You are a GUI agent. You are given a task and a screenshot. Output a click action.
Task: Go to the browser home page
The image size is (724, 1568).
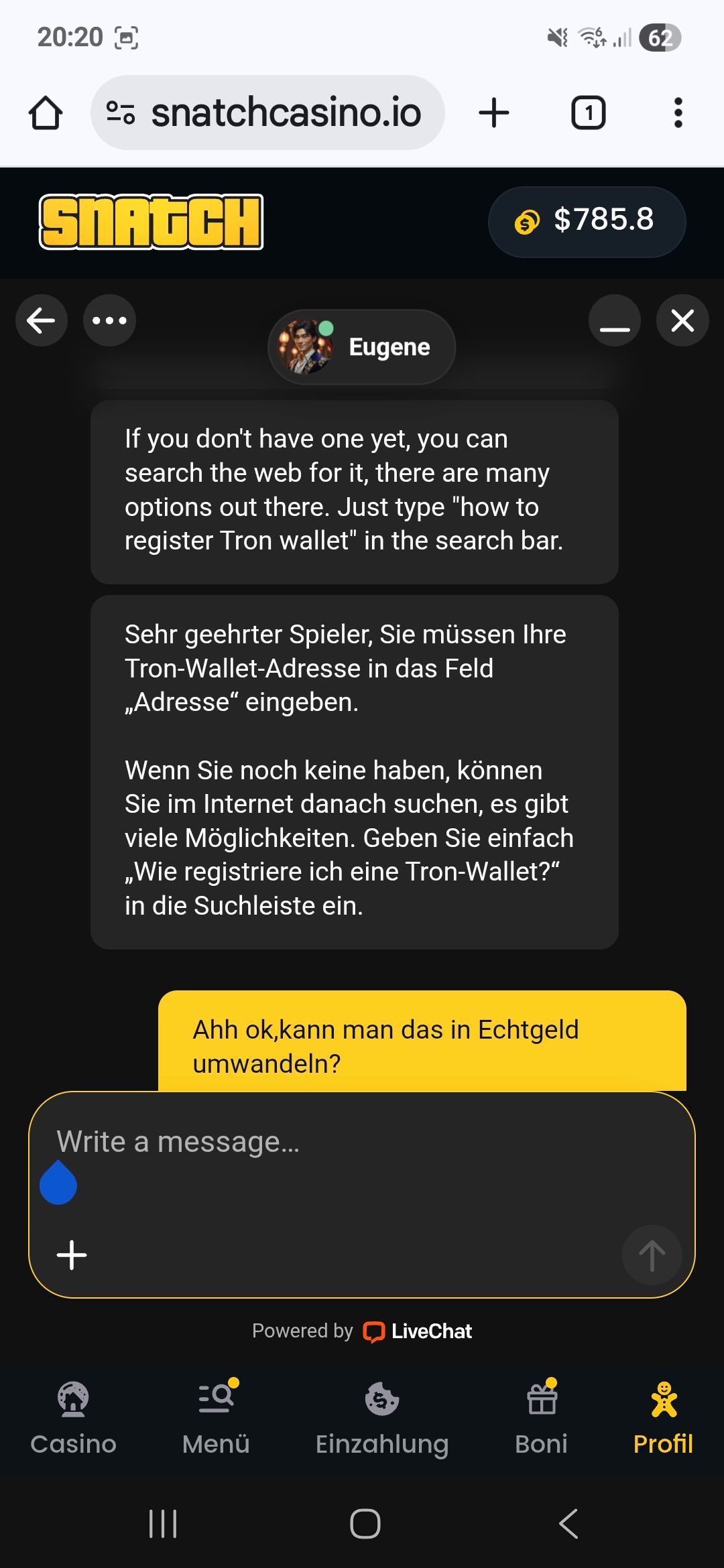point(46,113)
